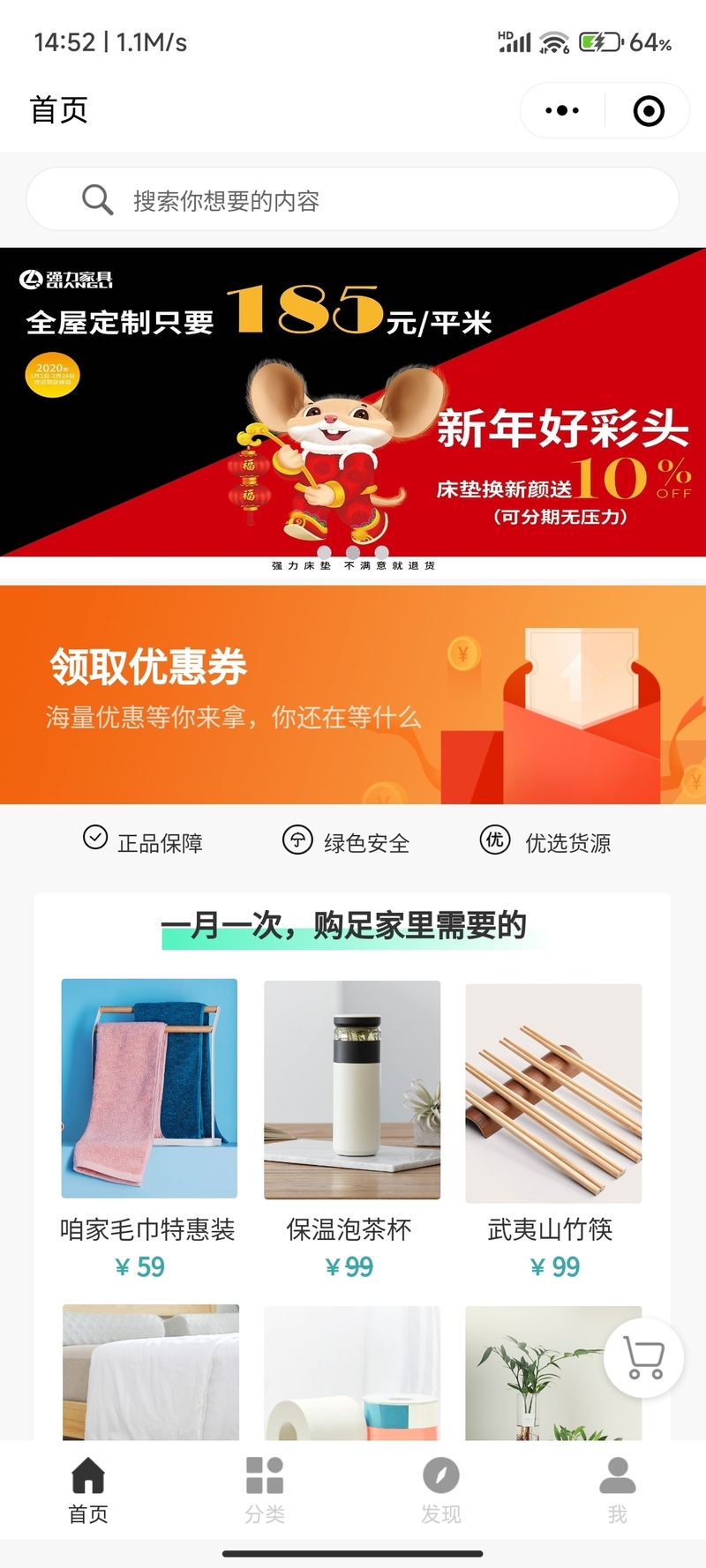Go to the 发现 tab
706x1568 pixels.
tap(440, 1490)
